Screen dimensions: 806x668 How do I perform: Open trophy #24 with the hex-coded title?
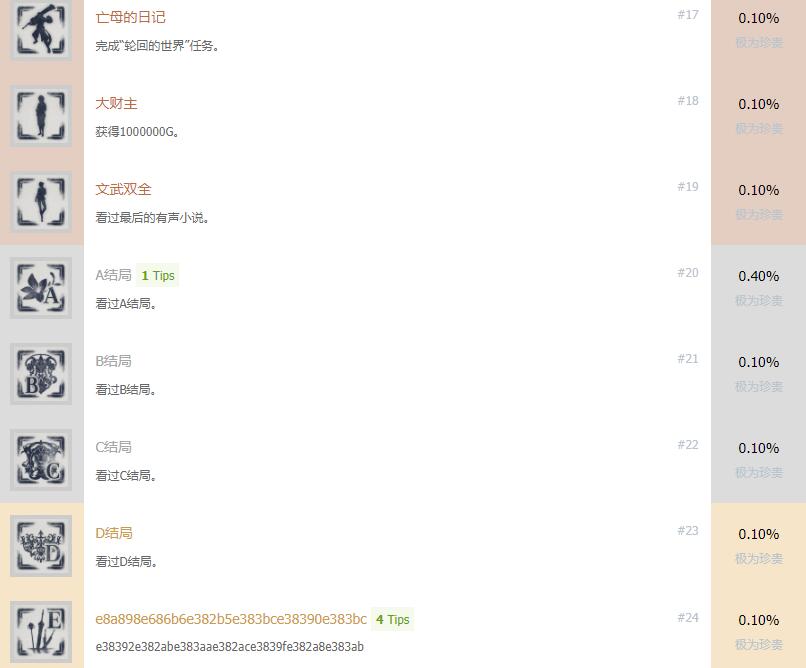[x=230, y=619]
